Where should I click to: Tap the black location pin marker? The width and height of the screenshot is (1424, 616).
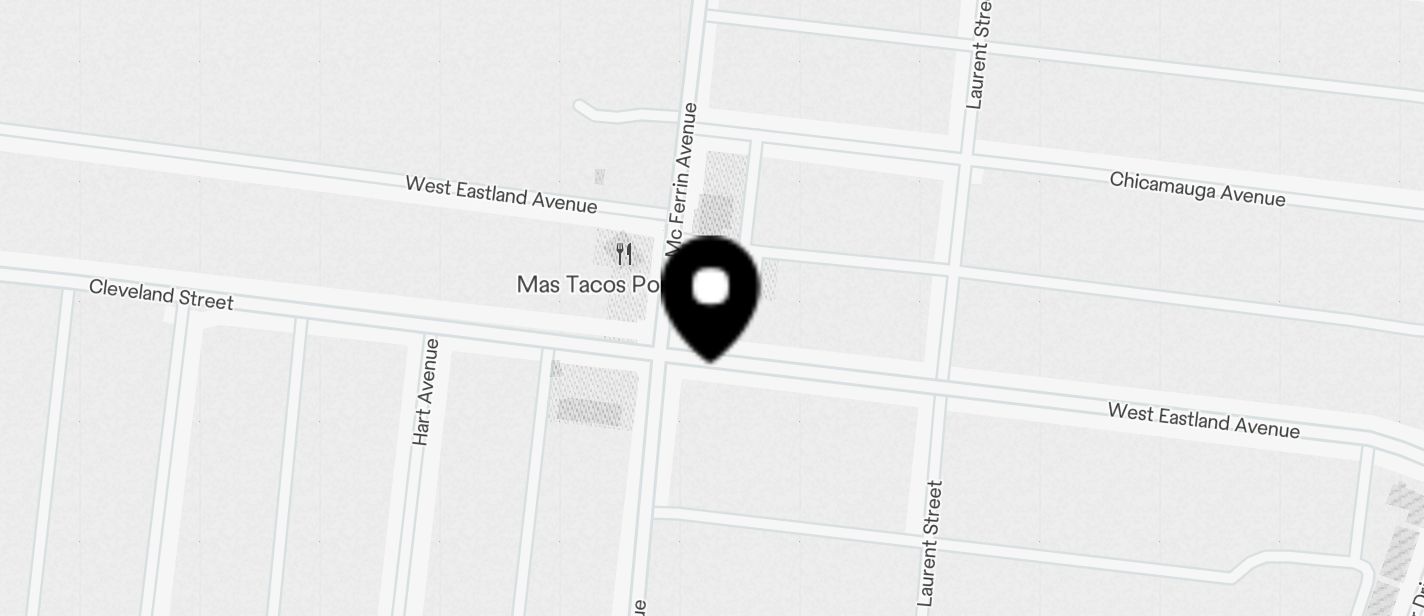pos(711,294)
